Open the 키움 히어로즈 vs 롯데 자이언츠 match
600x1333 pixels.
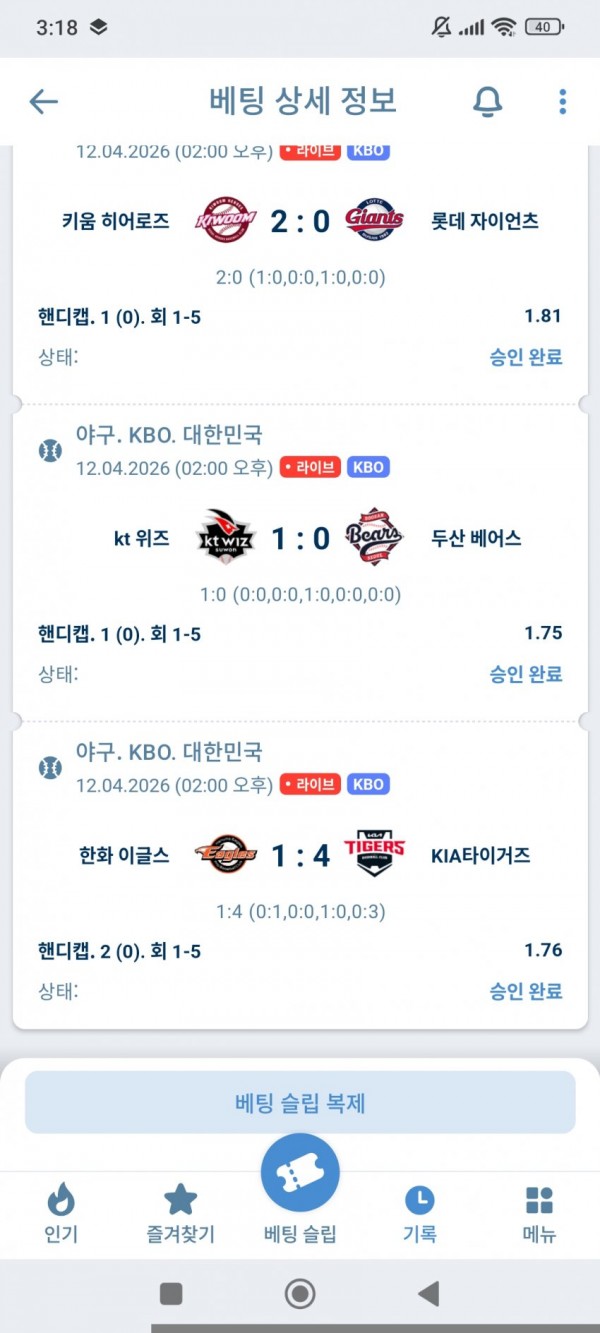300,221
